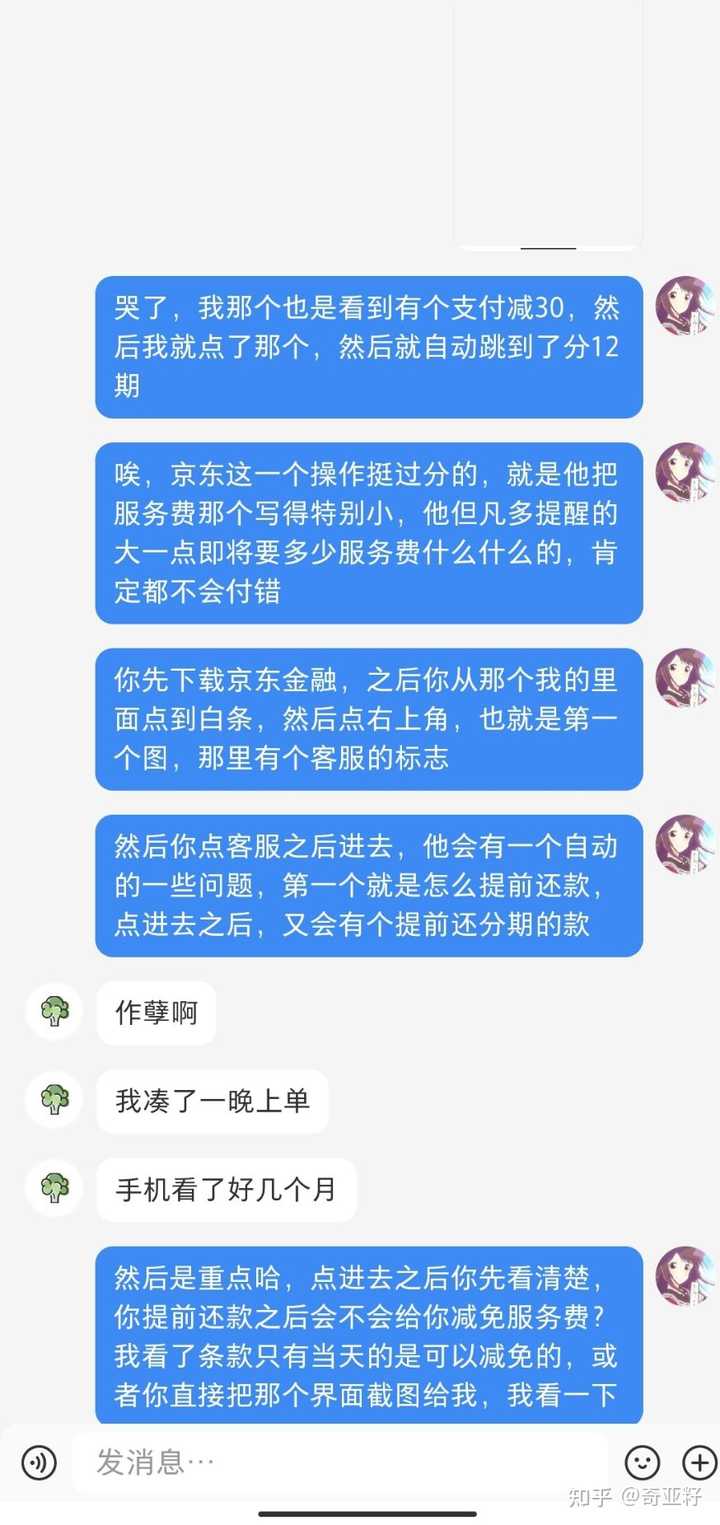Open the plus attachment menu
Image resolution: width=720 pixels, height=1525 pixels.
[x=698, y=1462]
